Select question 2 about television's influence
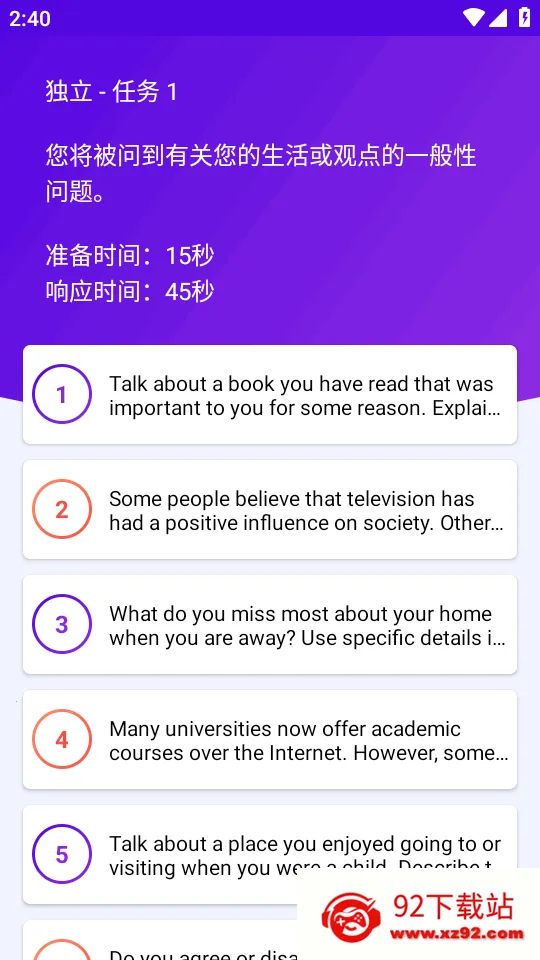 click(270, 510)
